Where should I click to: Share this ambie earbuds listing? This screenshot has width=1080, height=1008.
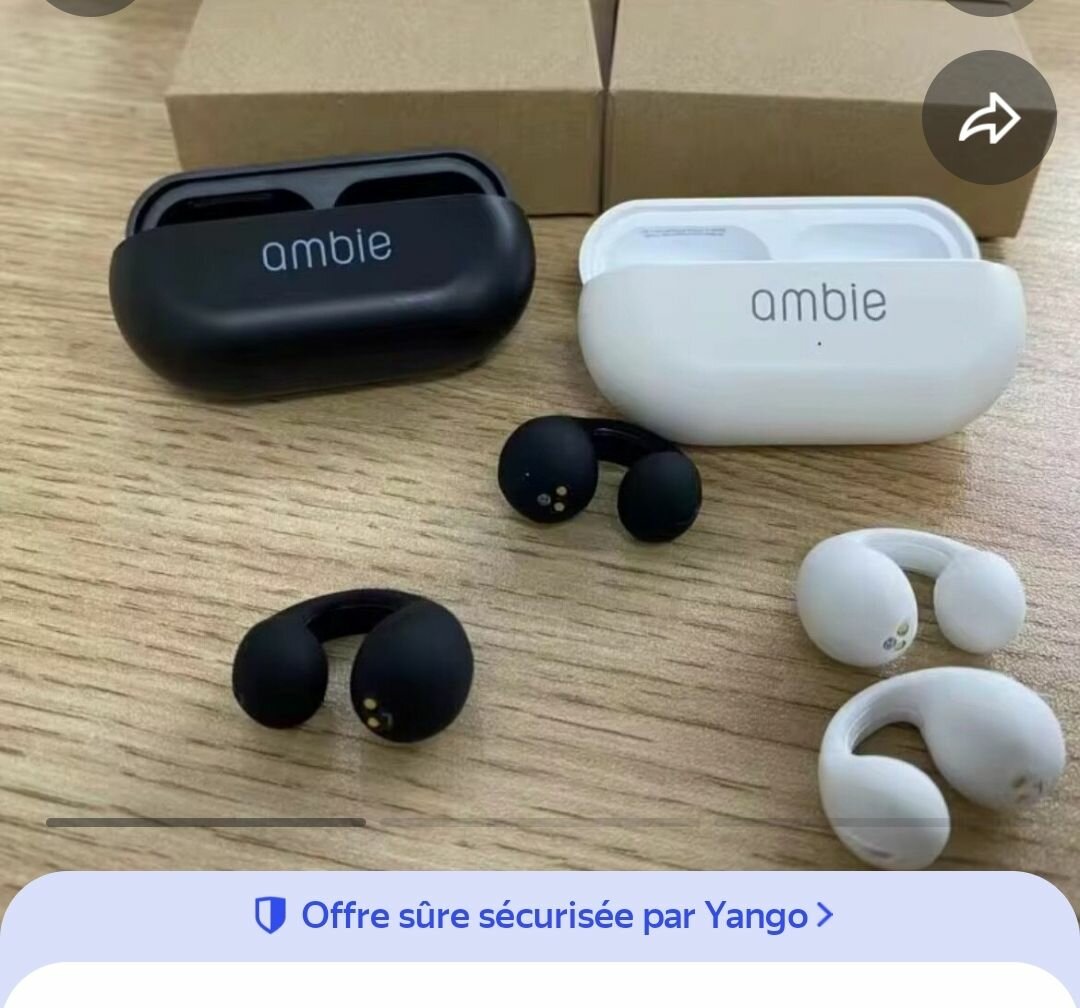988,118
